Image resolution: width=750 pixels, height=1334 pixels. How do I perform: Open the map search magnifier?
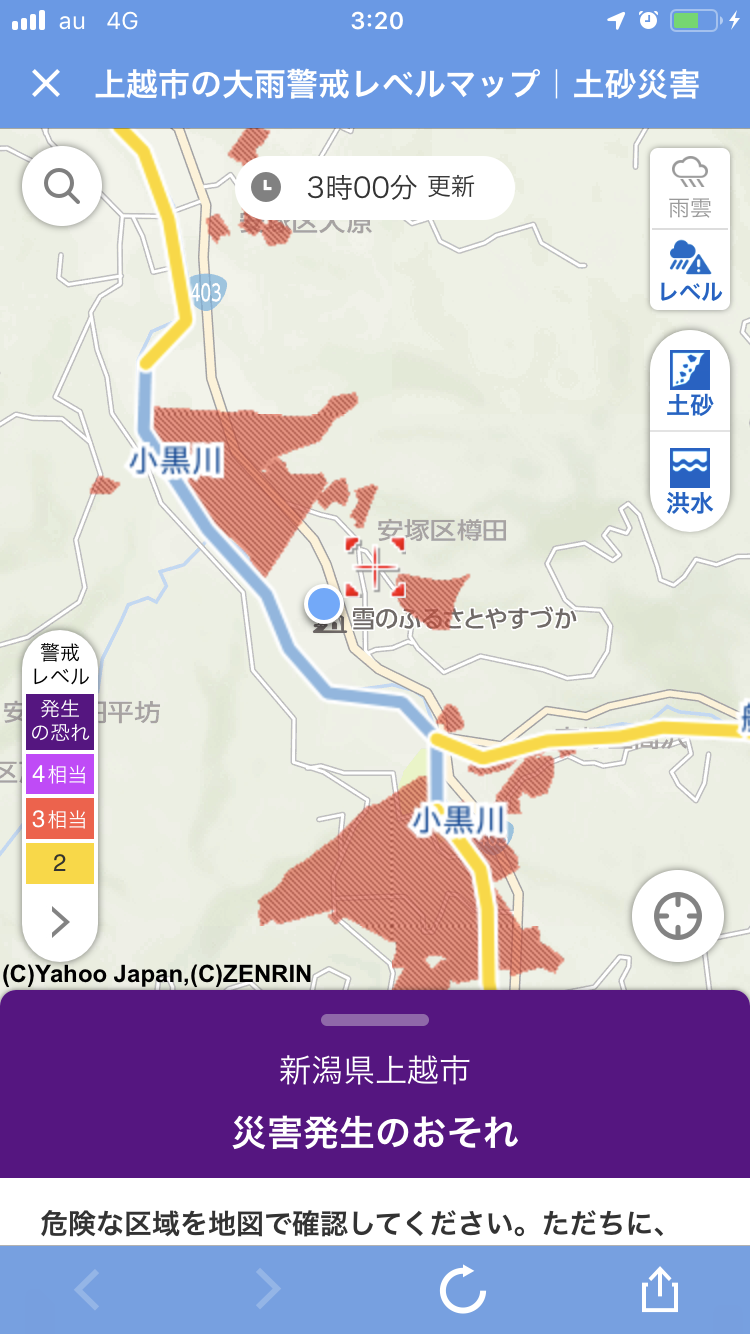[62, 186]
